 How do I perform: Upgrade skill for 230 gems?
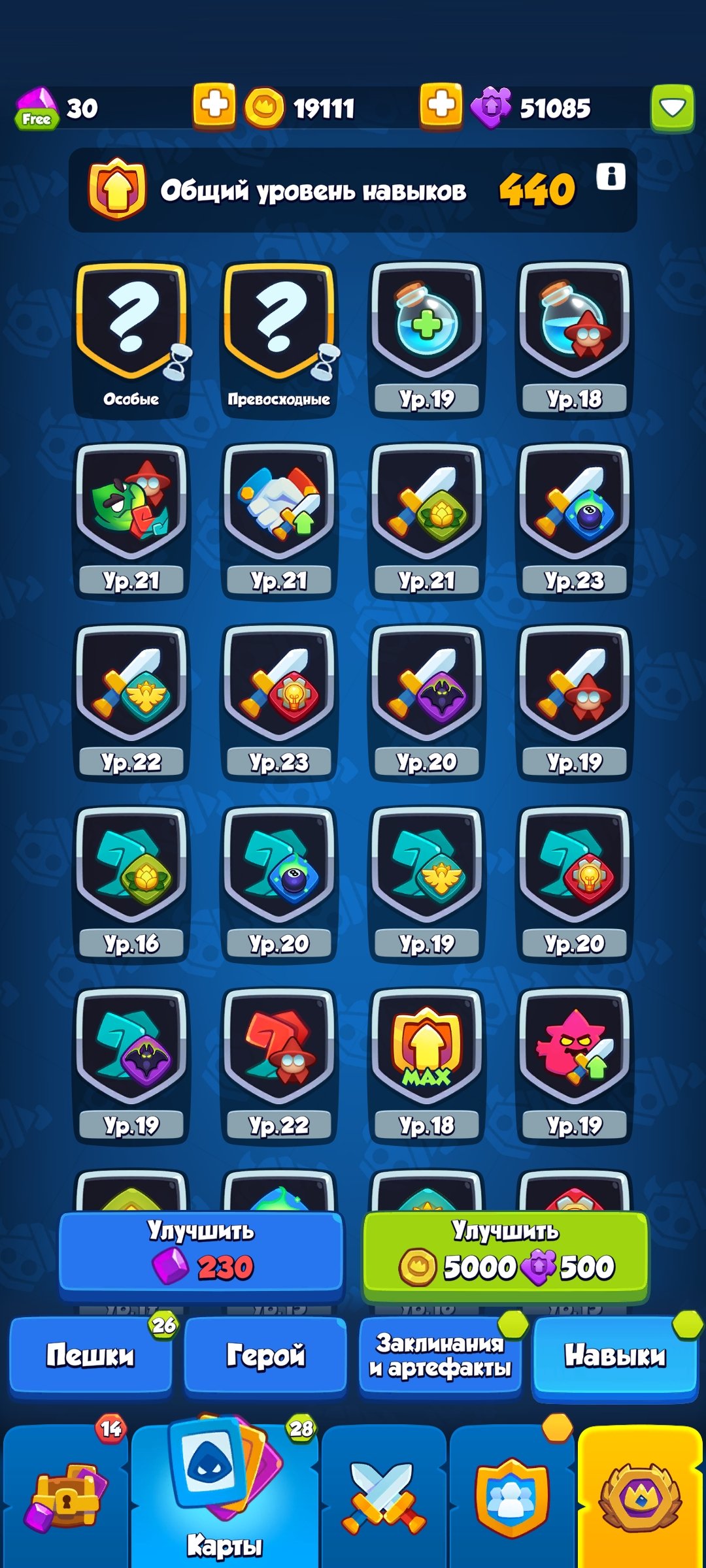tap(201, 1256)
